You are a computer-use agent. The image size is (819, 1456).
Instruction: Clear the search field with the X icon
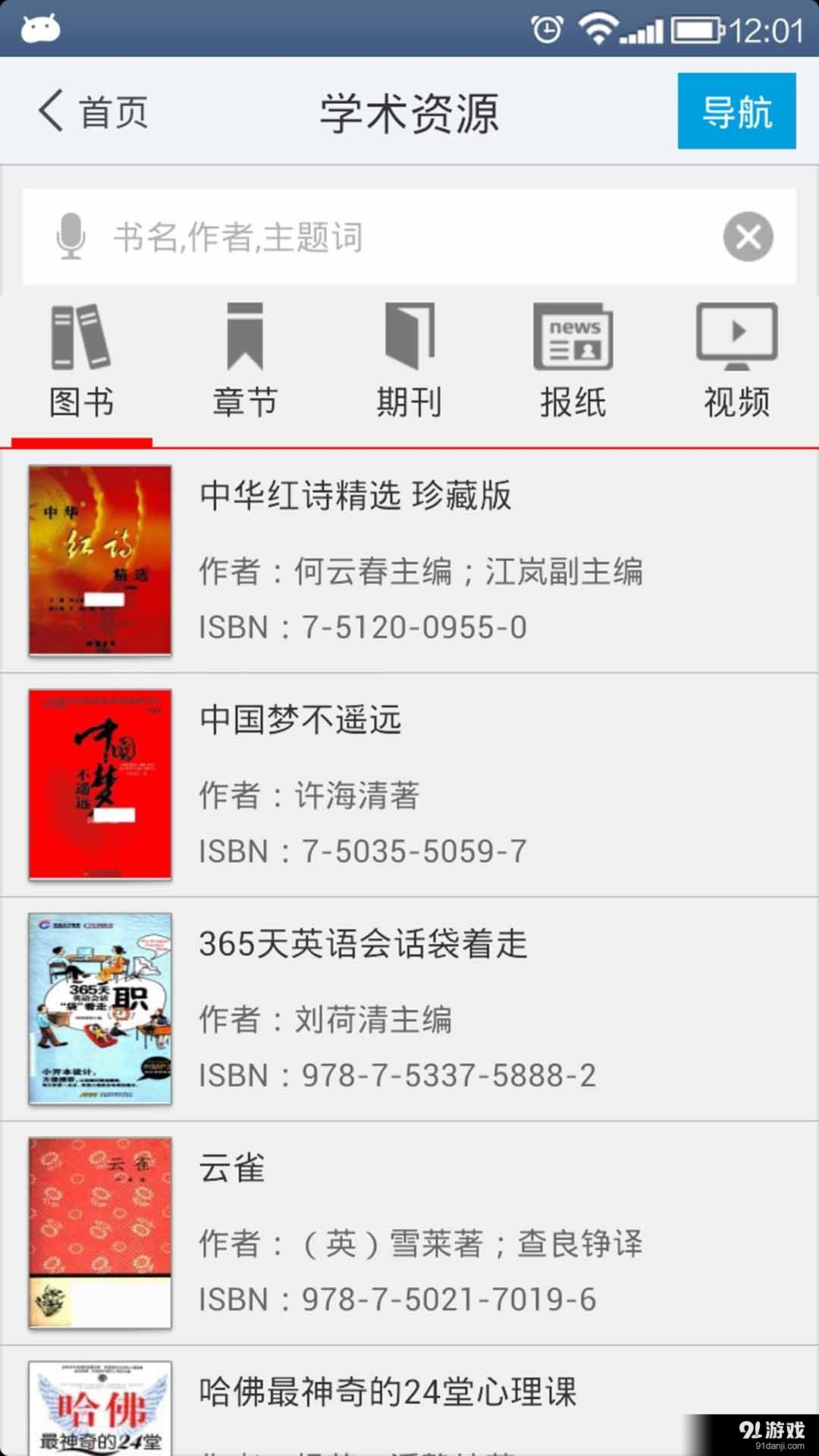click(x=748, y=237)
